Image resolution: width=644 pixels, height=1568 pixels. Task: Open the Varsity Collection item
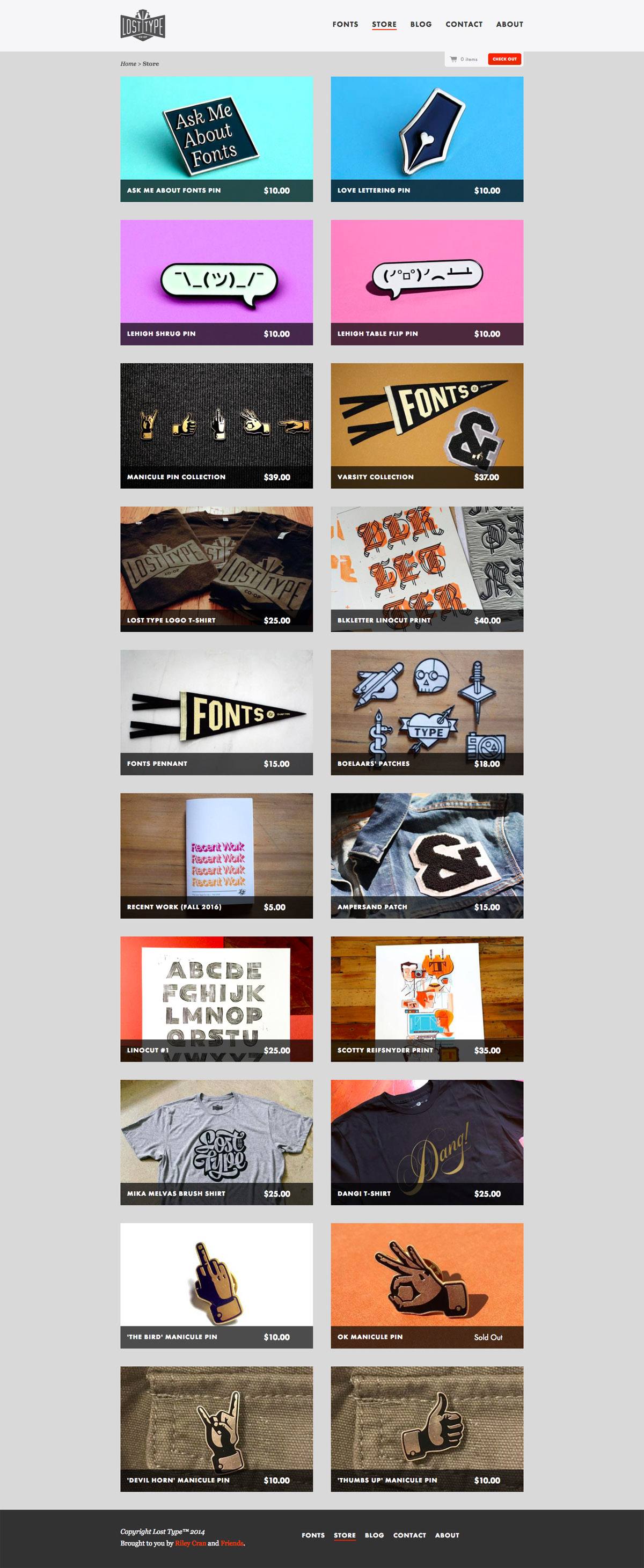[x=427, y=417]
